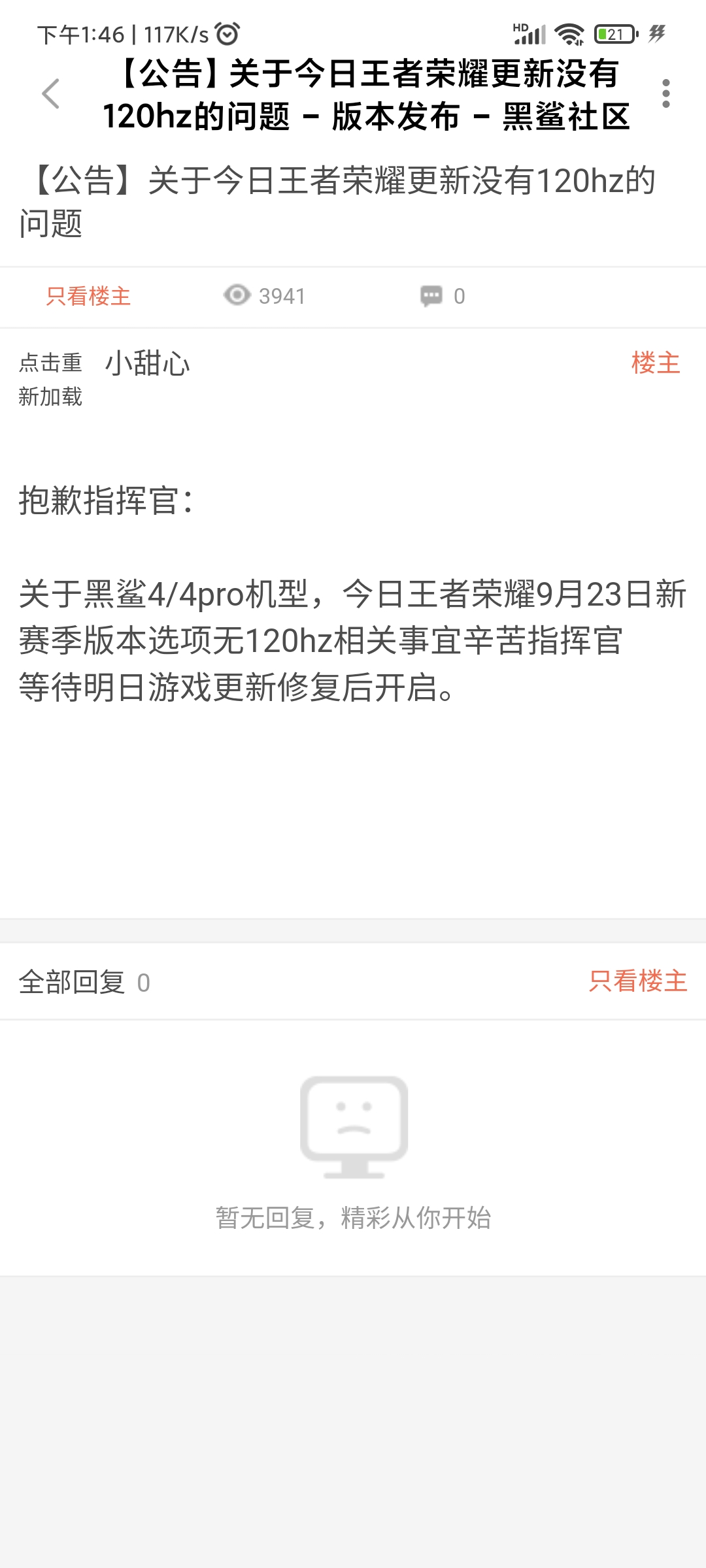The width and height of the screenshot is (706, 1568).
Task: Go back using the header arrow
Action: pos(51,94)
